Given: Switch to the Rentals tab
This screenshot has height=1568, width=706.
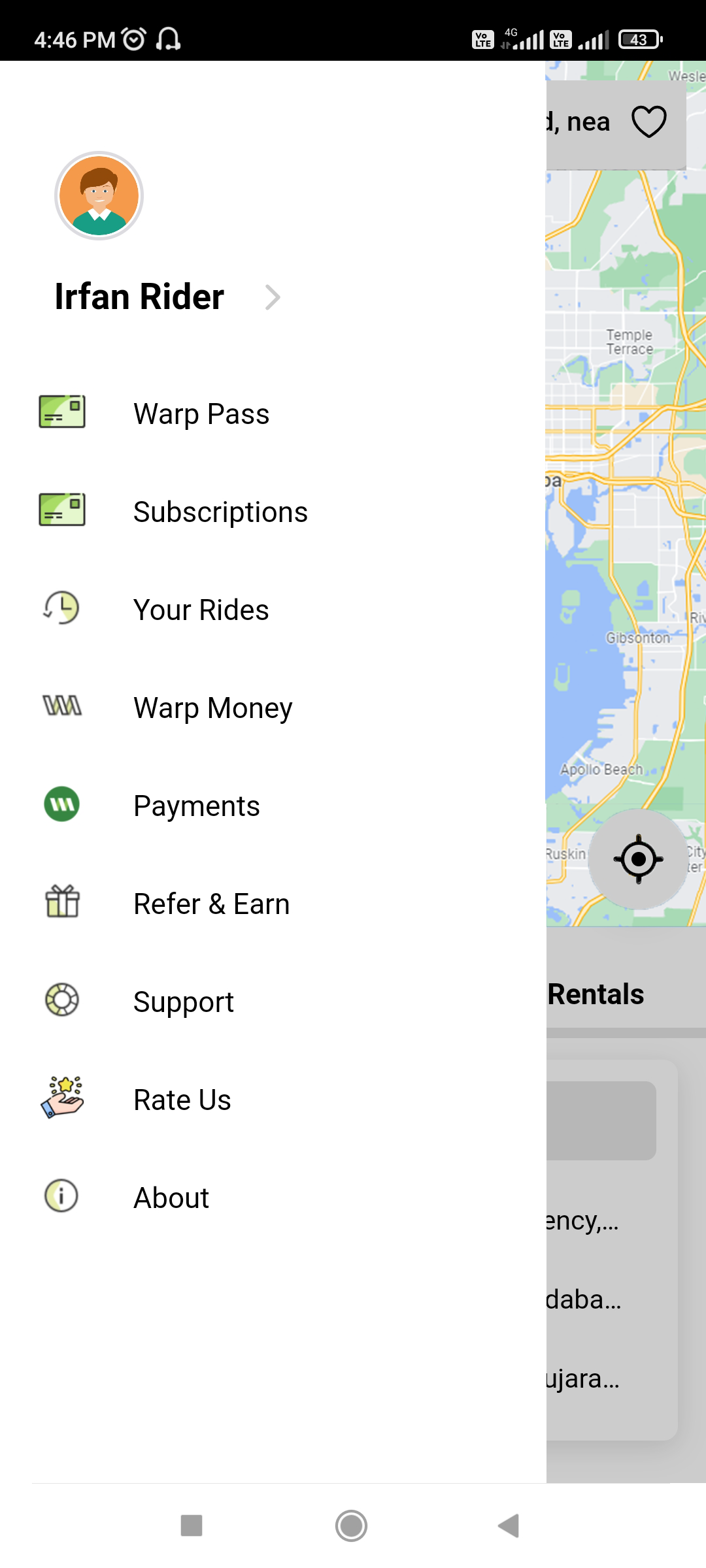Looking at the screenshot, I should tap(596, 994).
